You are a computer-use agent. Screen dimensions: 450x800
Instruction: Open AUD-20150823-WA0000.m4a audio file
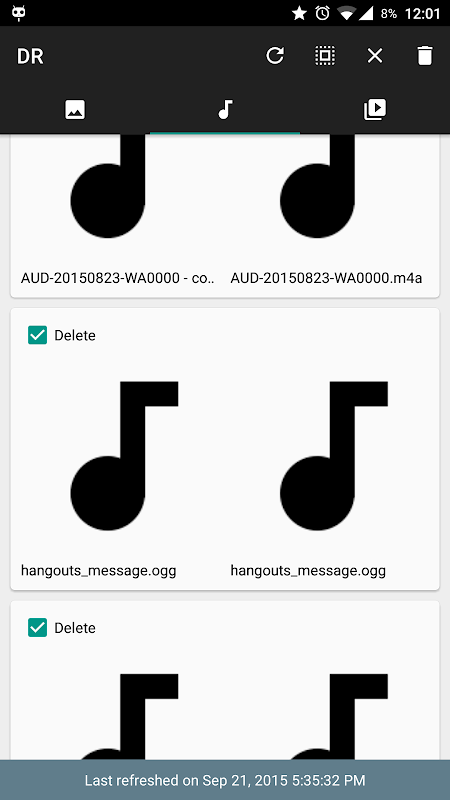[326, 213]
